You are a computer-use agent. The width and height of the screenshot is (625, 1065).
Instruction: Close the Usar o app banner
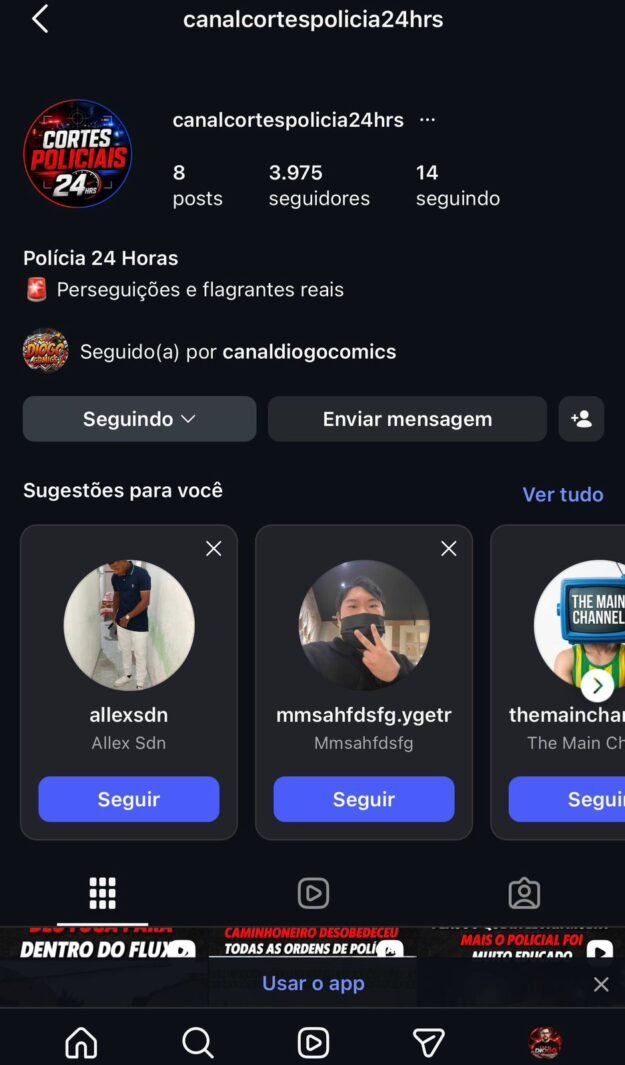pyautogui.click(x=601, y=984)
